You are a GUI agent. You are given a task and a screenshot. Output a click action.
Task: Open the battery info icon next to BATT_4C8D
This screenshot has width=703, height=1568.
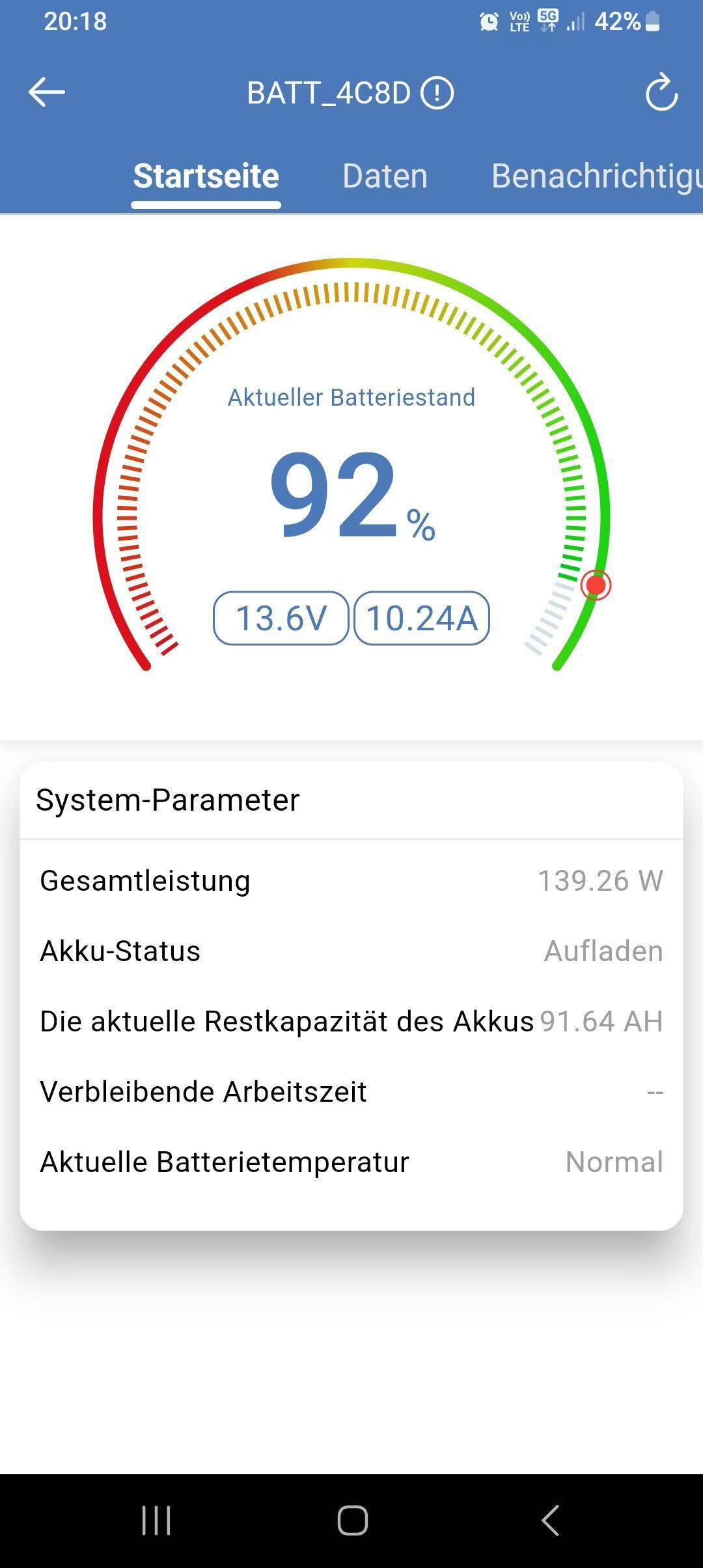coord(437,92)
